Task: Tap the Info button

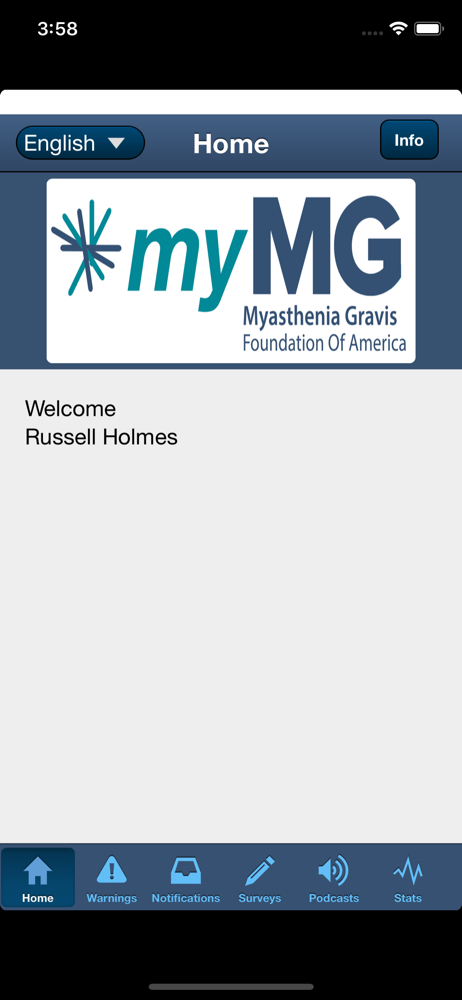Action: [409, 140]
